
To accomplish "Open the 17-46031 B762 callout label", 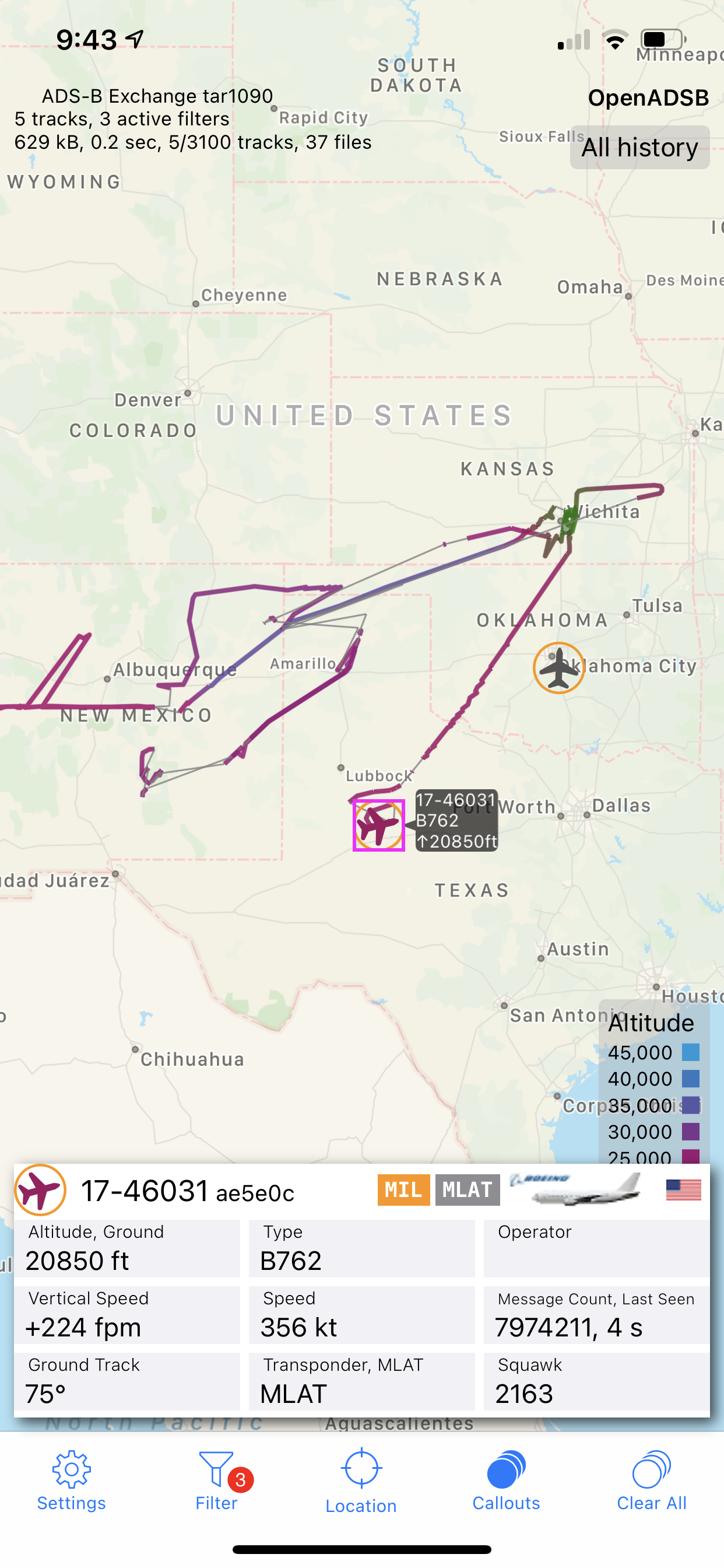I will coord(456,821).
